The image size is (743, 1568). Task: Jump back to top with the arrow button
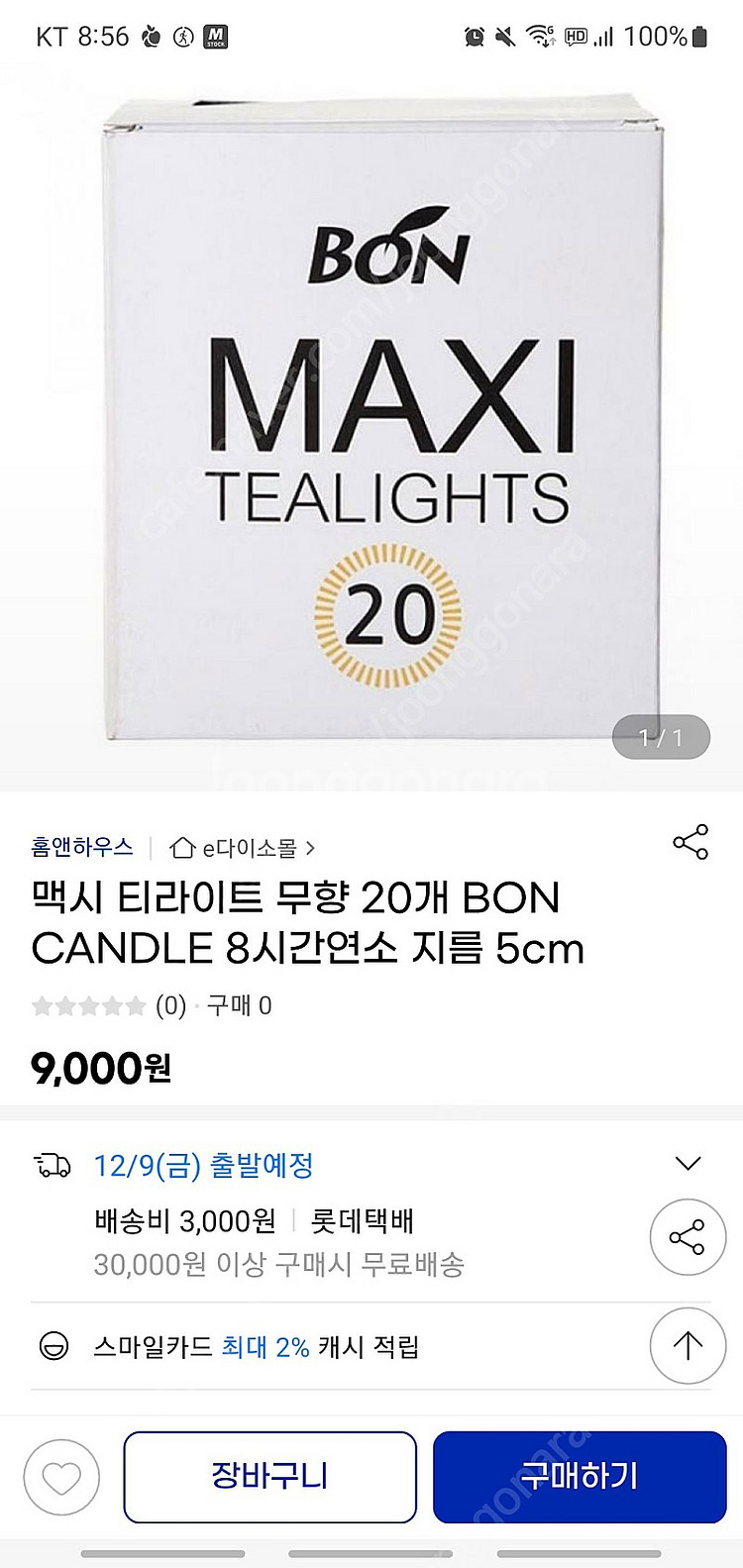coord(687,1344)
